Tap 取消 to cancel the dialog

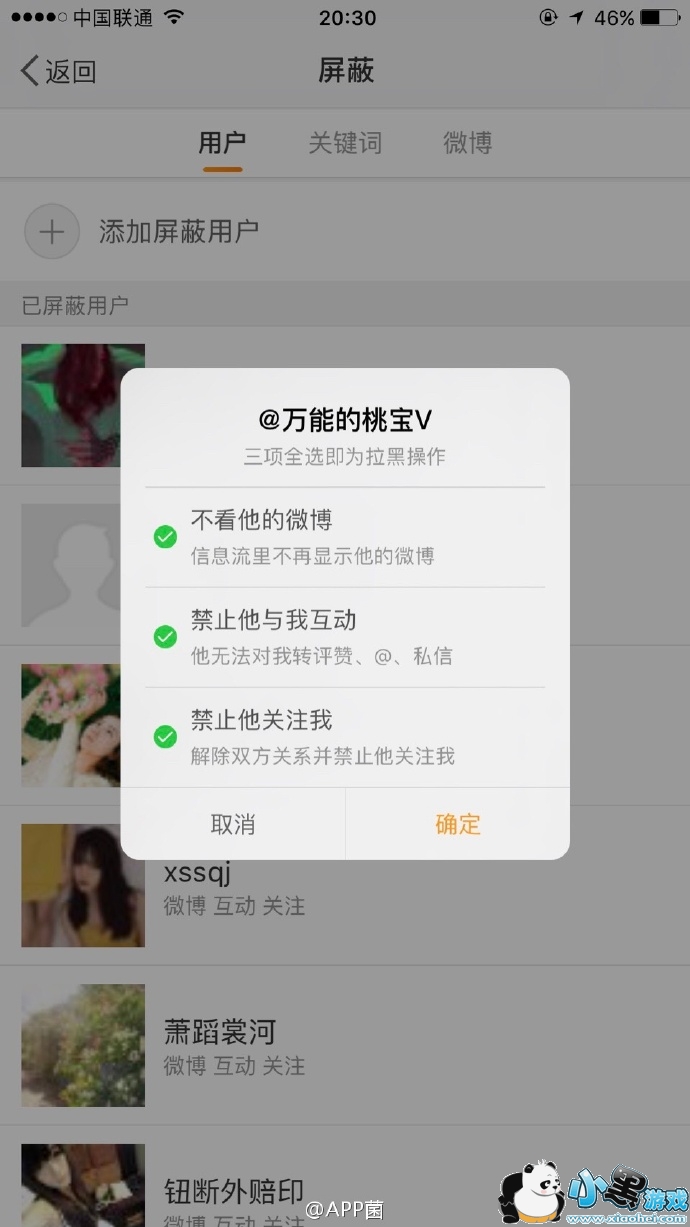click(x=233, y=824)
